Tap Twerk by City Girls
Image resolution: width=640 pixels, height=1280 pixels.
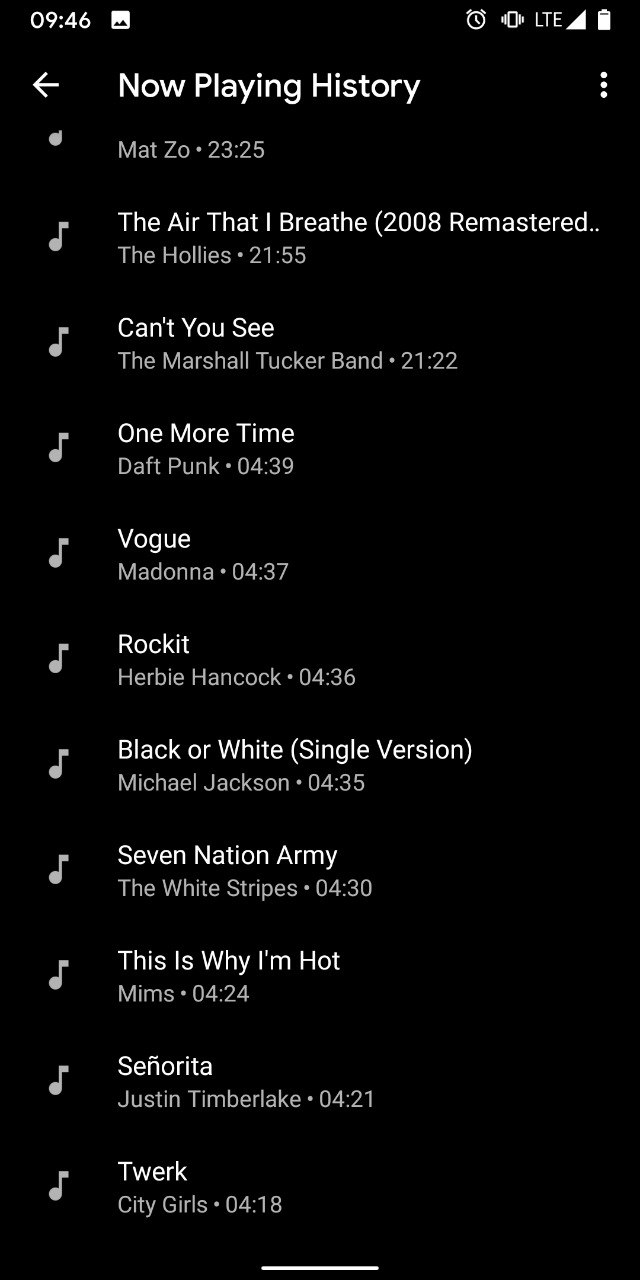coord(320,1187)
